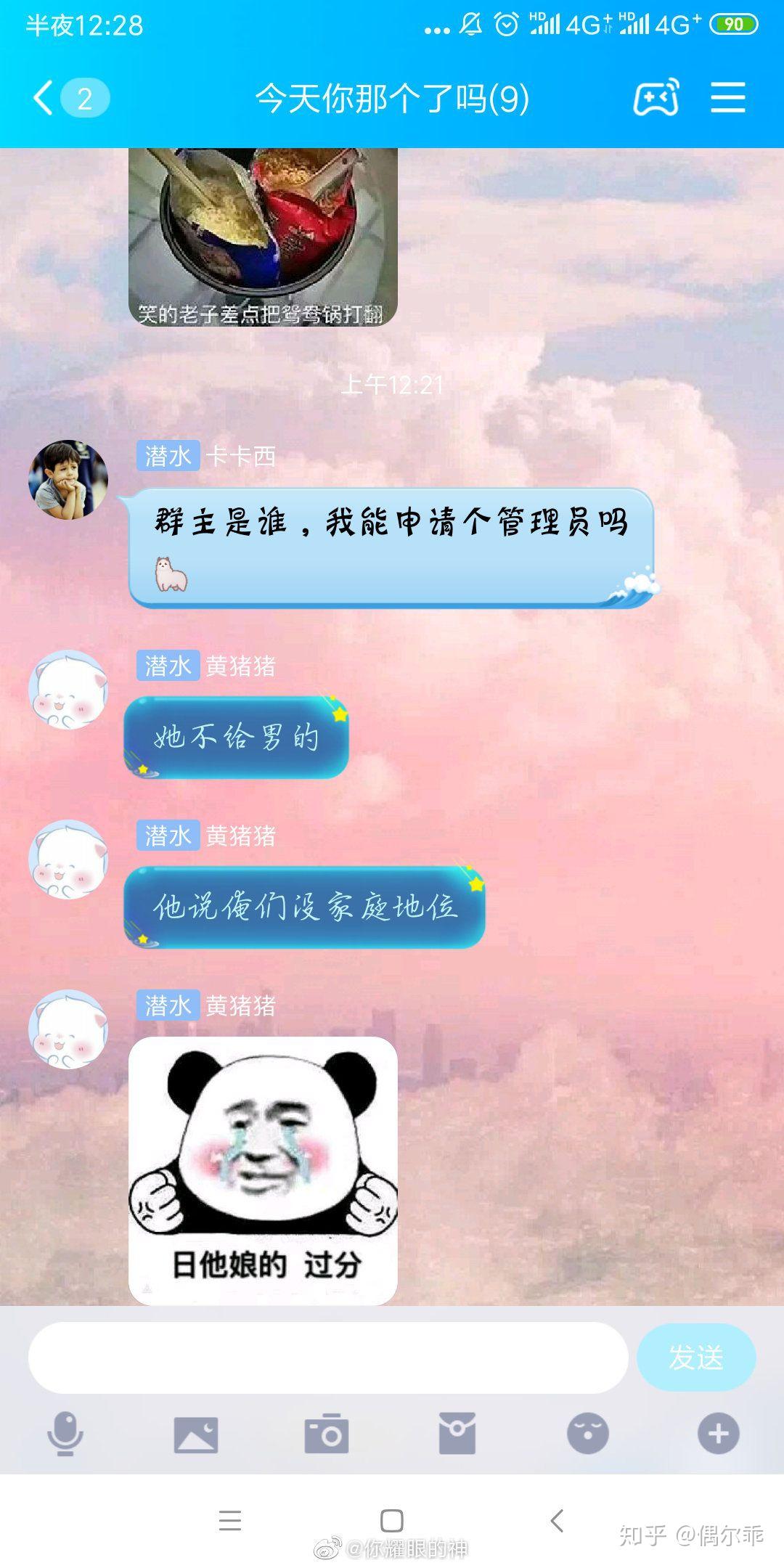Open the group menu with three lines
Viewport: 784px width, 1568px height.
(x=727, y=98)
